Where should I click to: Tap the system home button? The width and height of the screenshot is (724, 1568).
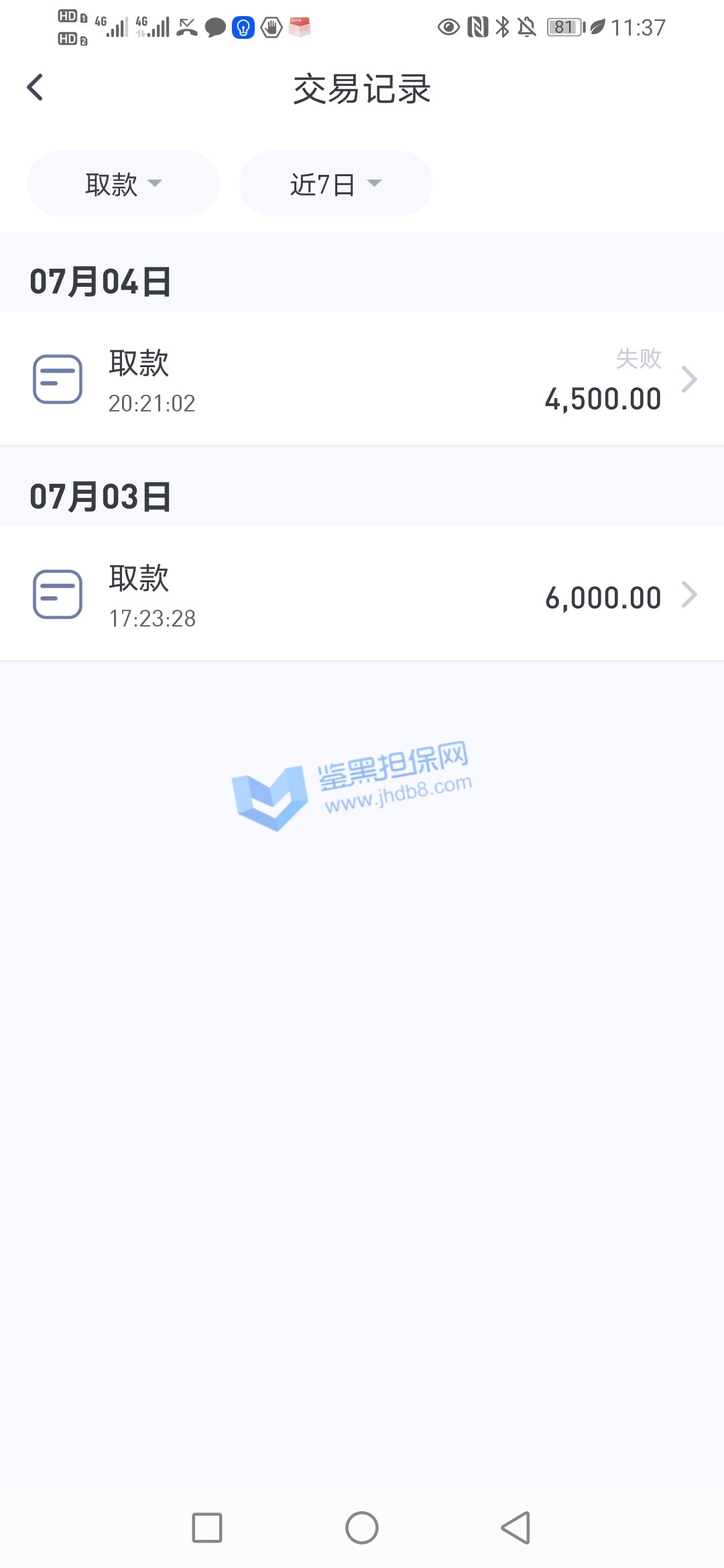362,1528
